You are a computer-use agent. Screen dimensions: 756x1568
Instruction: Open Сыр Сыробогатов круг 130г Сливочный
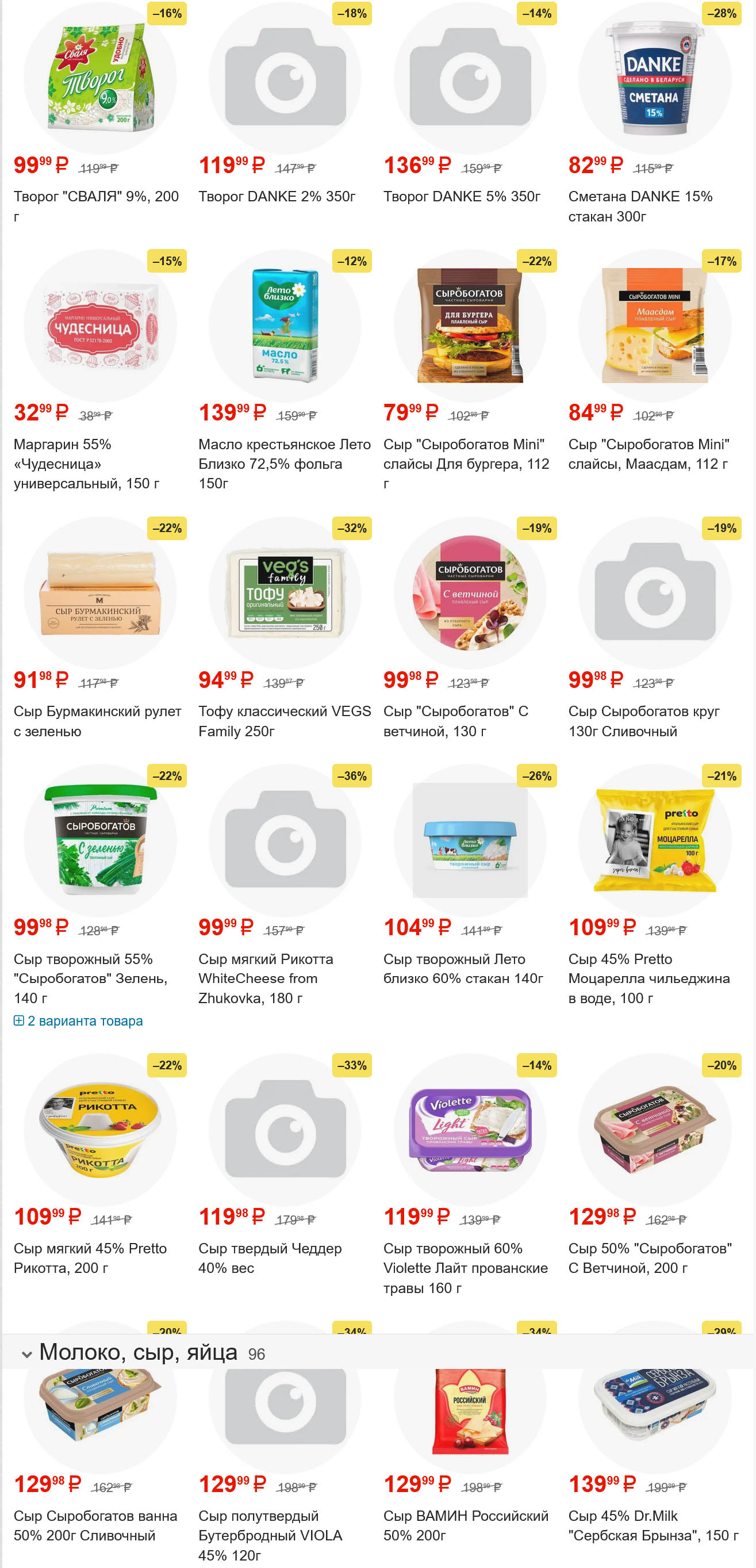pos(643,721)
